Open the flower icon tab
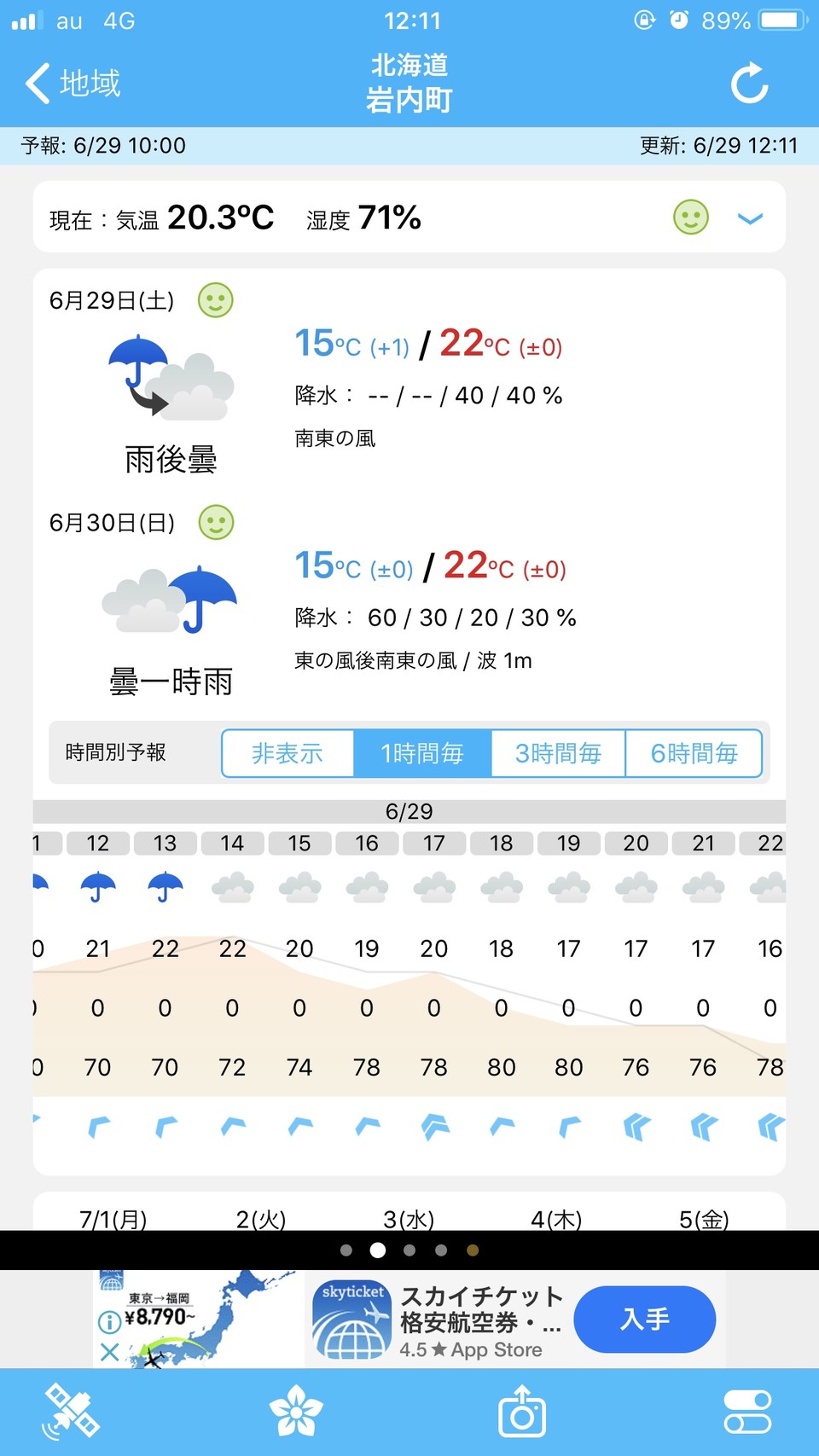Screen dimensions: 819x1456 click(296, 1412)
